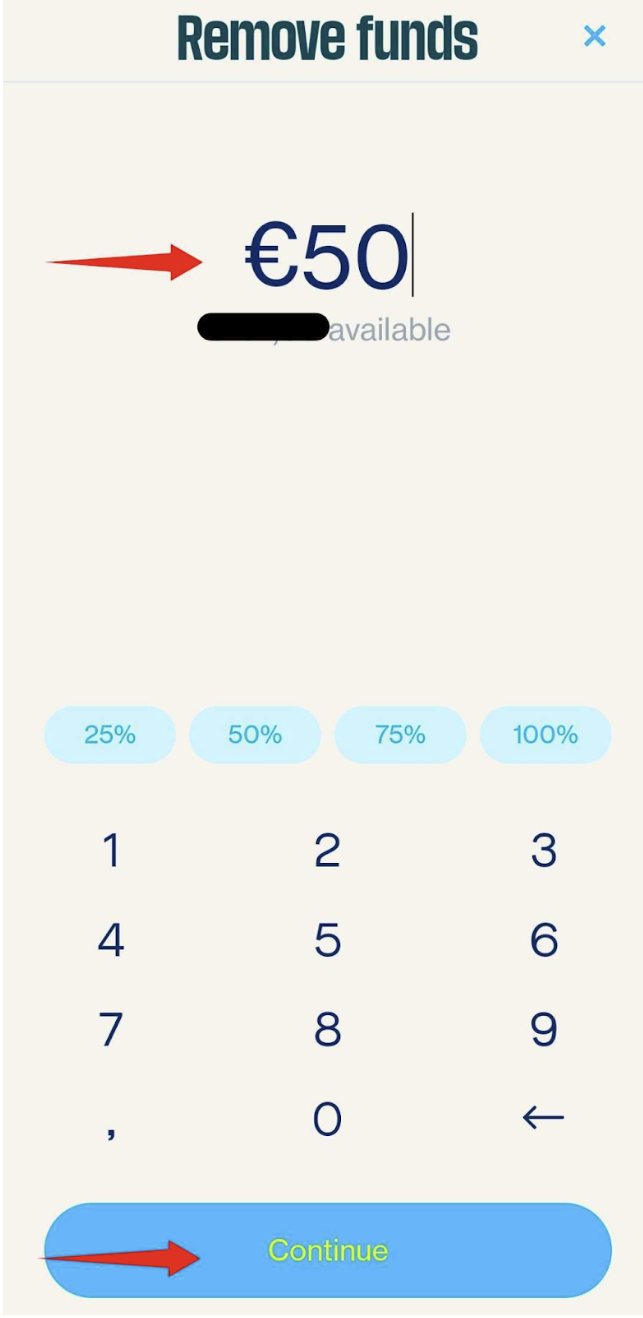Pick the 75% quick amount chip
Image resolution: width=643 pixels, height=1318 pixels.
(x=400, y=735)
